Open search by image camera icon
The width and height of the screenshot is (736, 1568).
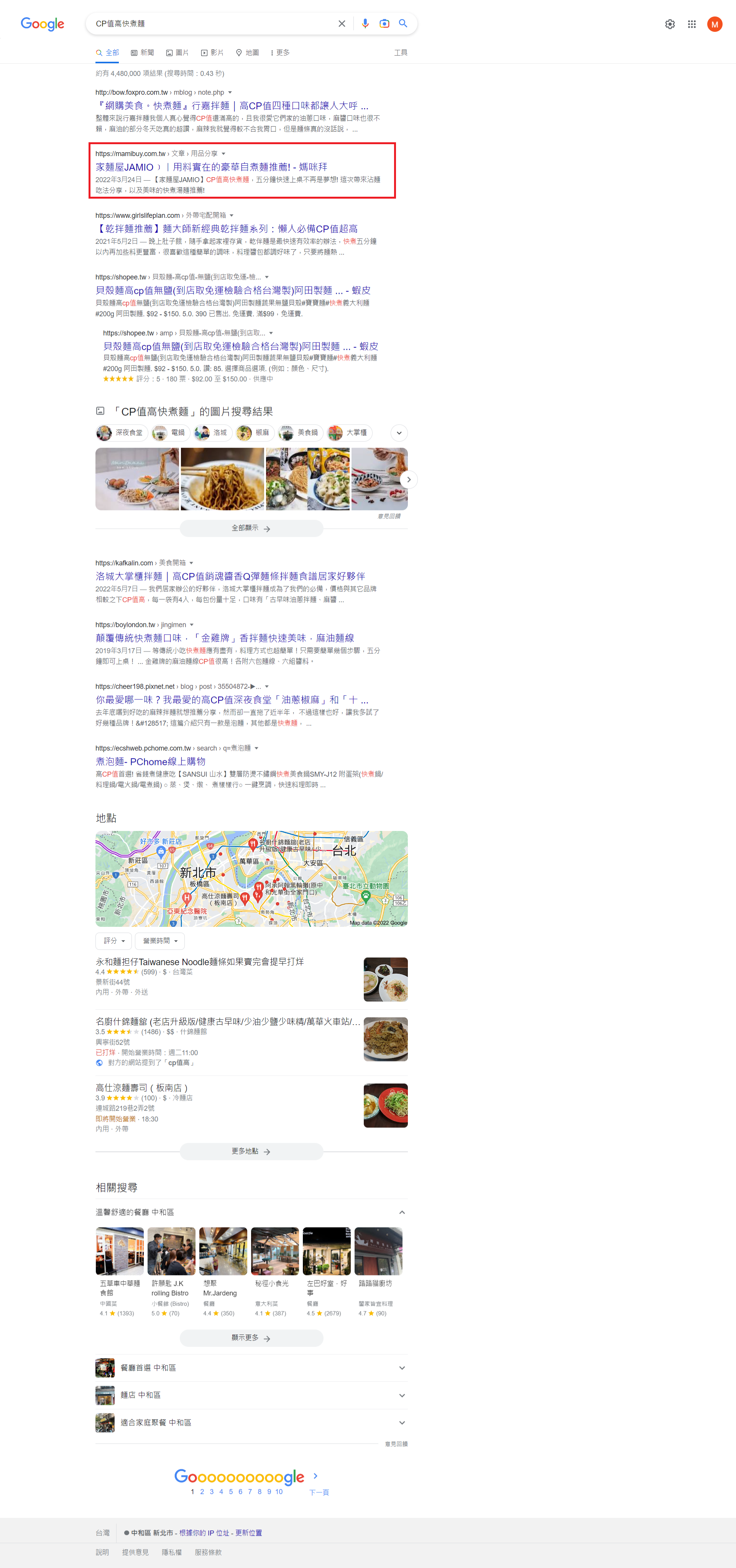(x=384, y=24)
